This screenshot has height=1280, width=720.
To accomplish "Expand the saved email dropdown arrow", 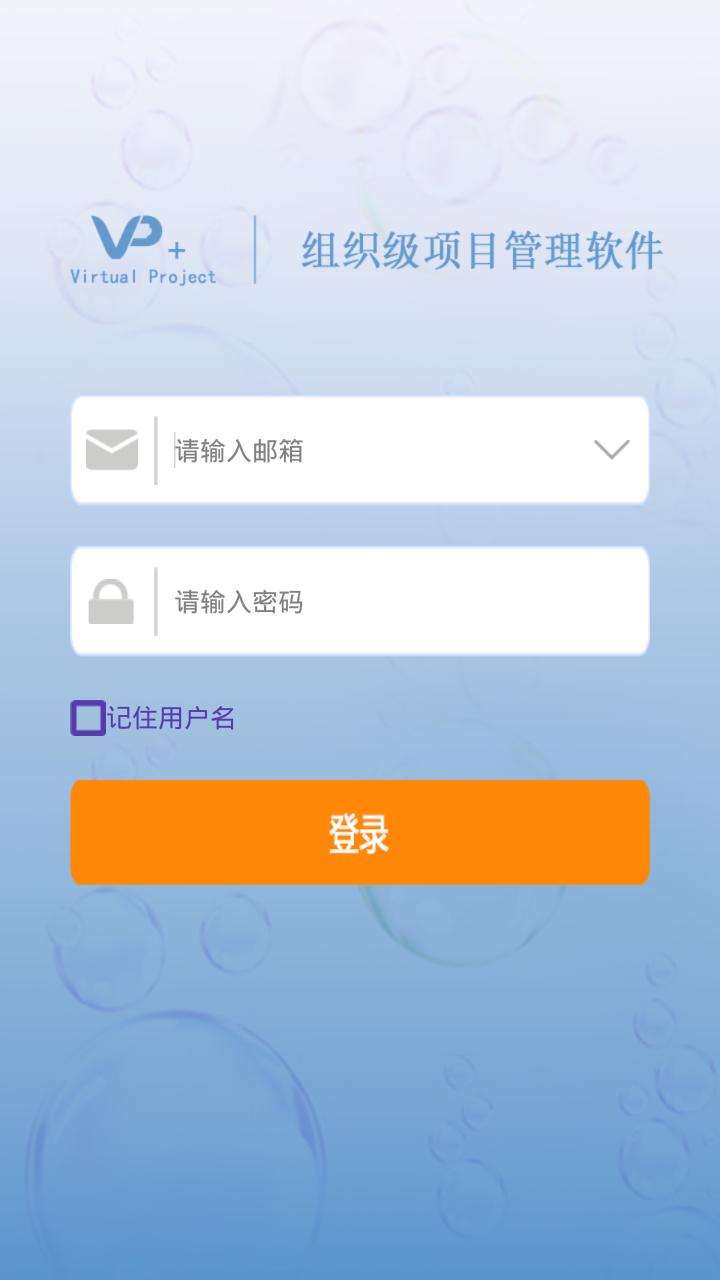I will (611, 450).
